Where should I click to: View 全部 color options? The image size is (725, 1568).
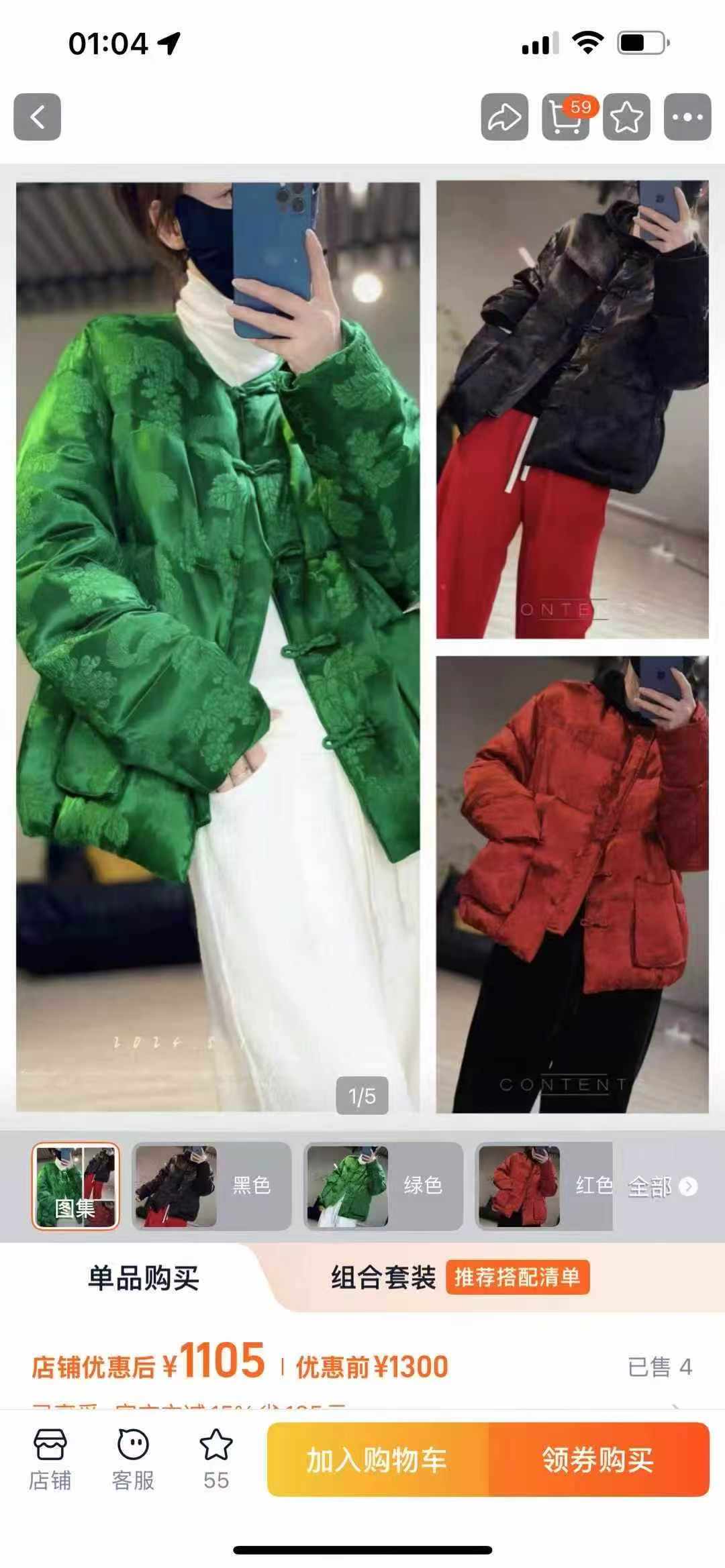662,1187
